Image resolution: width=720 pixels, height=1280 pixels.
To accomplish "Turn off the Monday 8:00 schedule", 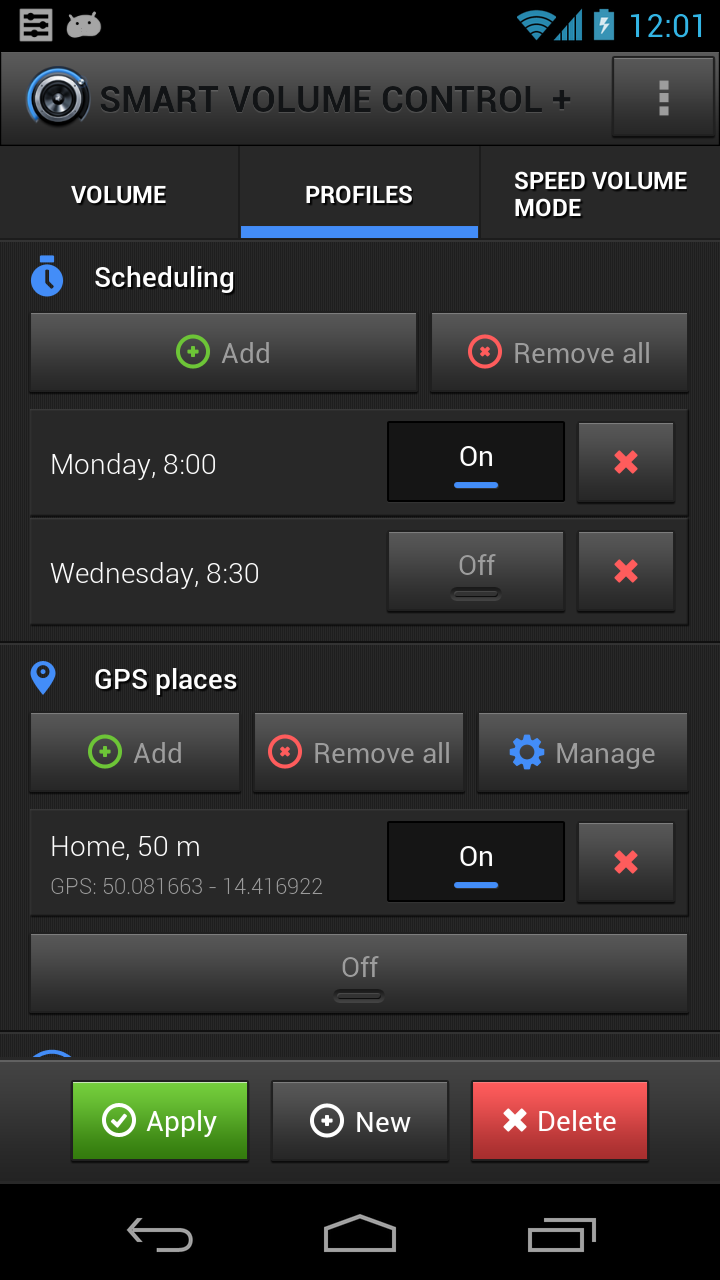I will pos(475,461).
